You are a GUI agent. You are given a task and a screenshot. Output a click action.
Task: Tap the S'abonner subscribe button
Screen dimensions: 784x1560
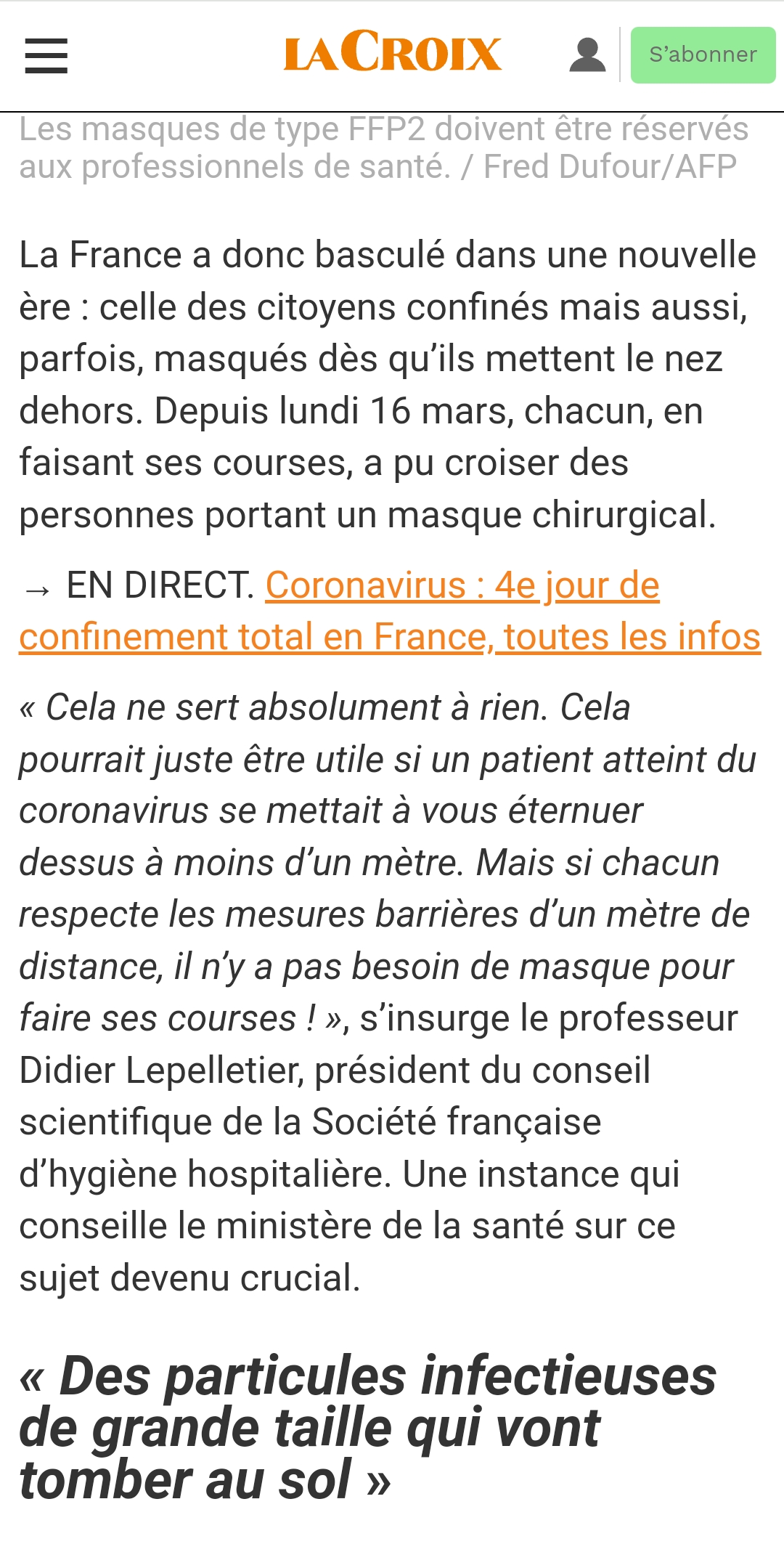(x=702, y=55)
